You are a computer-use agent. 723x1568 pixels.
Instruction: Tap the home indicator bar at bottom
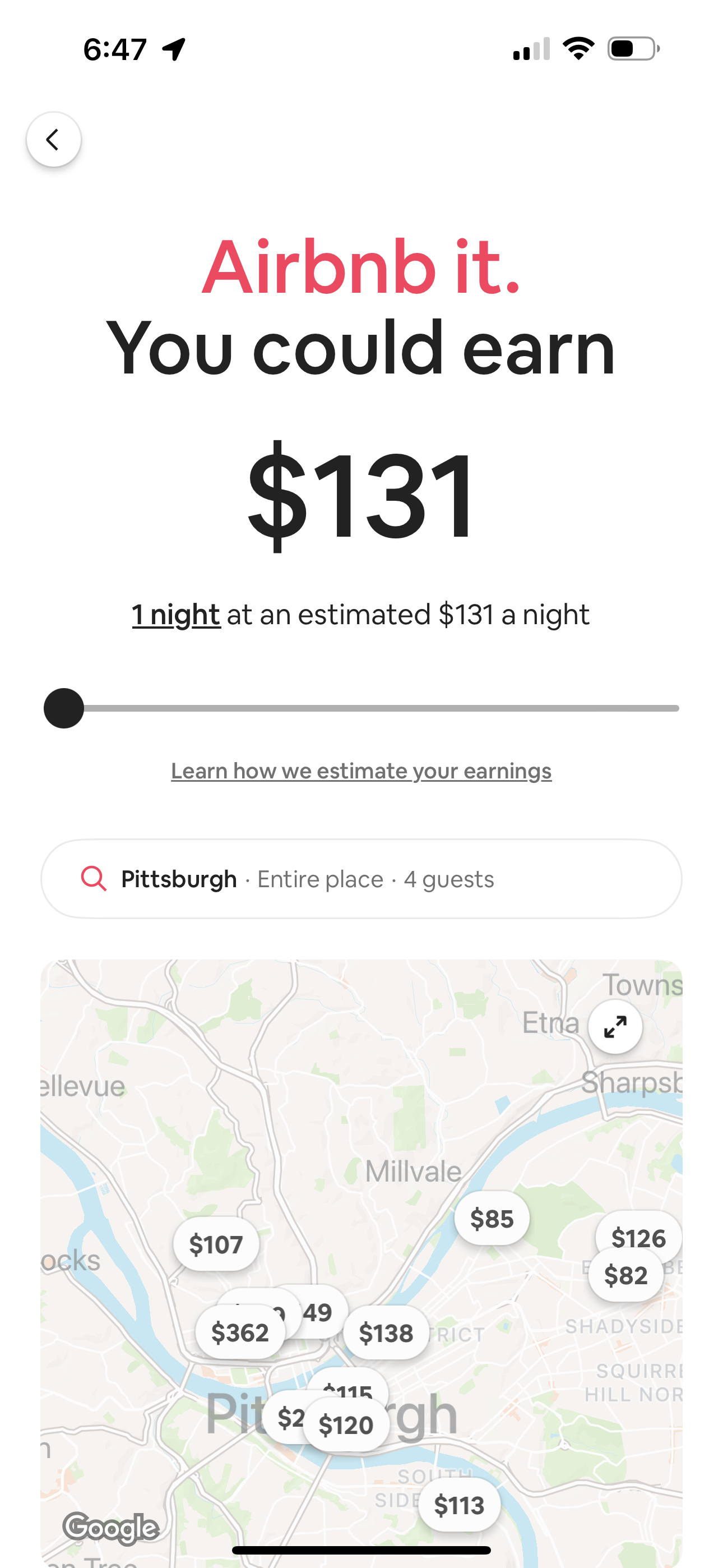[361, 1549]
